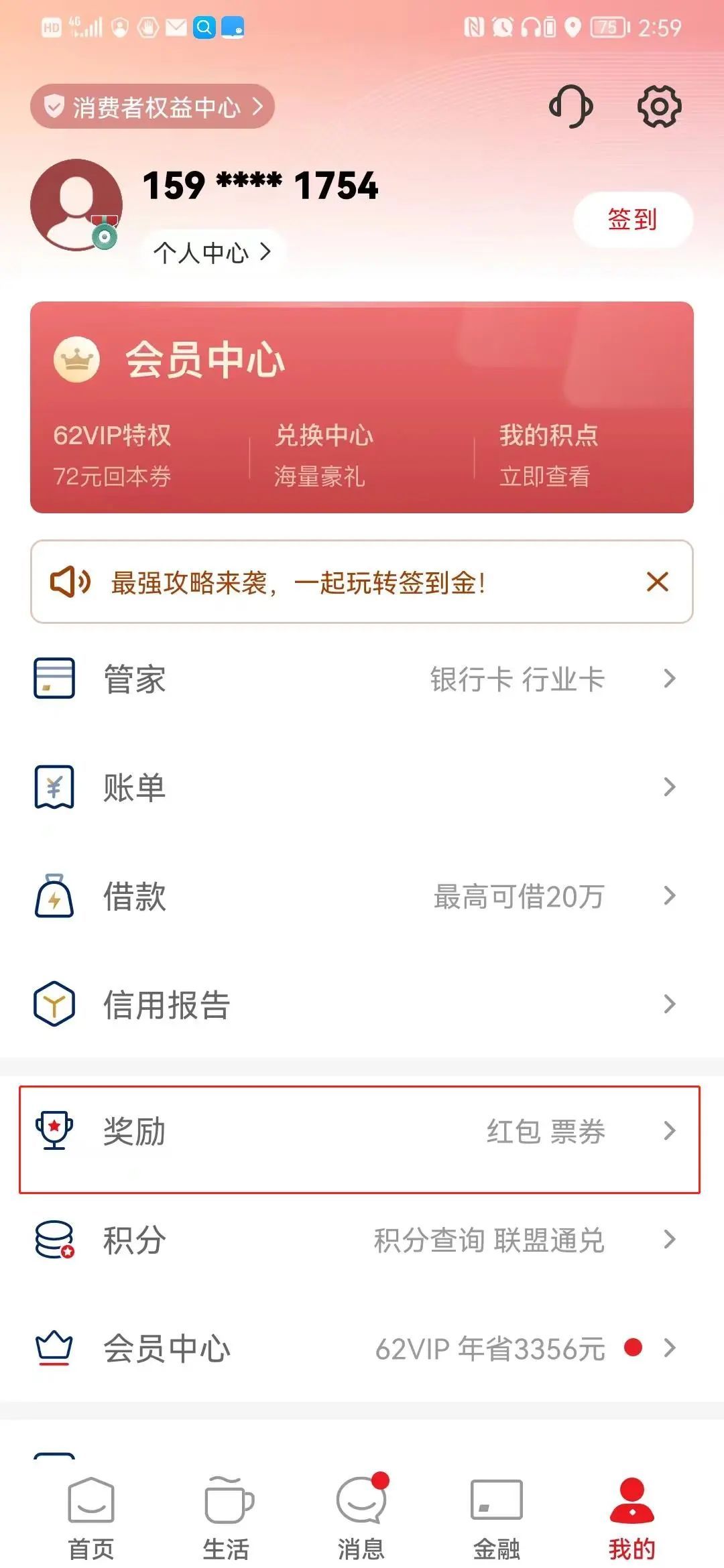Check 我的积点 in the member card

(548, 455)
